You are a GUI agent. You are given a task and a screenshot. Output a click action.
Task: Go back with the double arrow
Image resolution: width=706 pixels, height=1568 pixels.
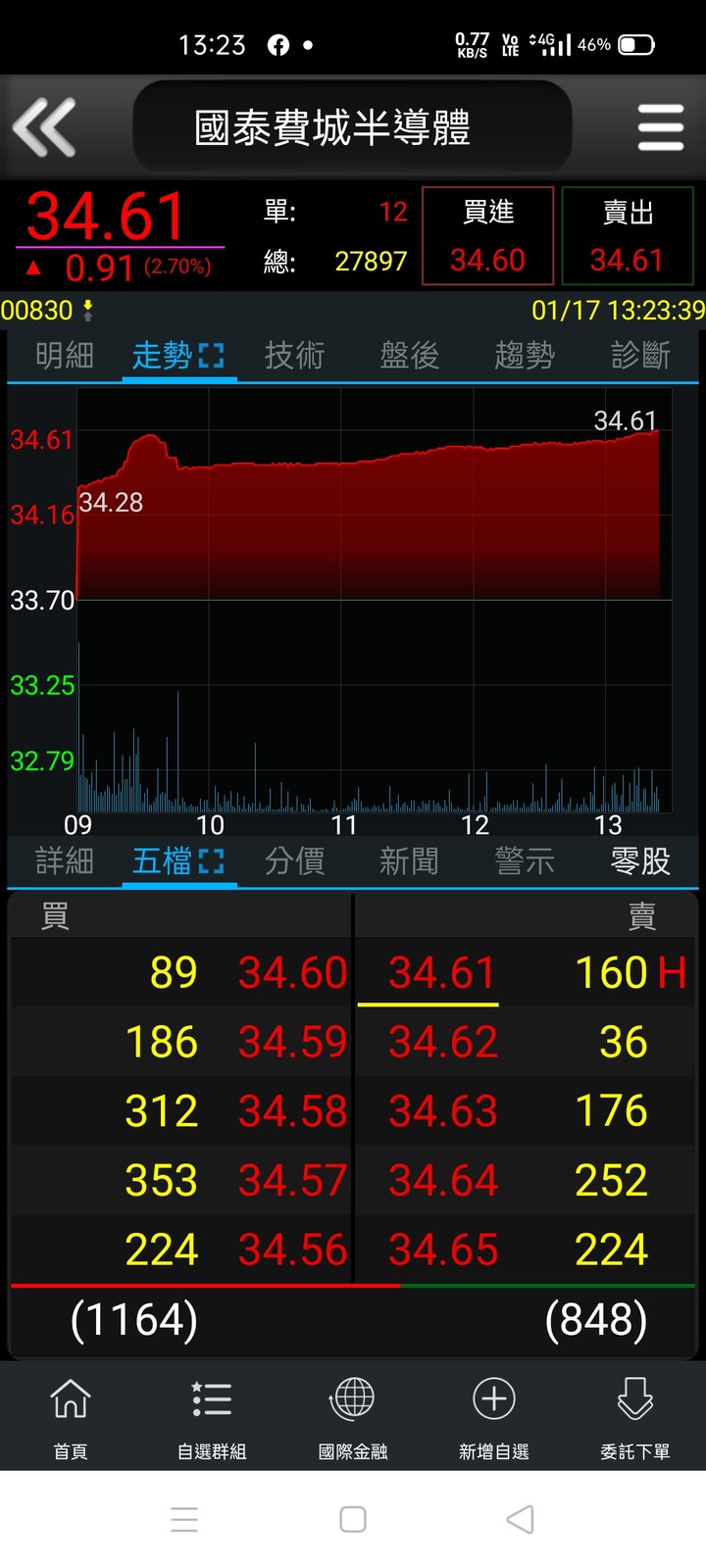(44, 127)
